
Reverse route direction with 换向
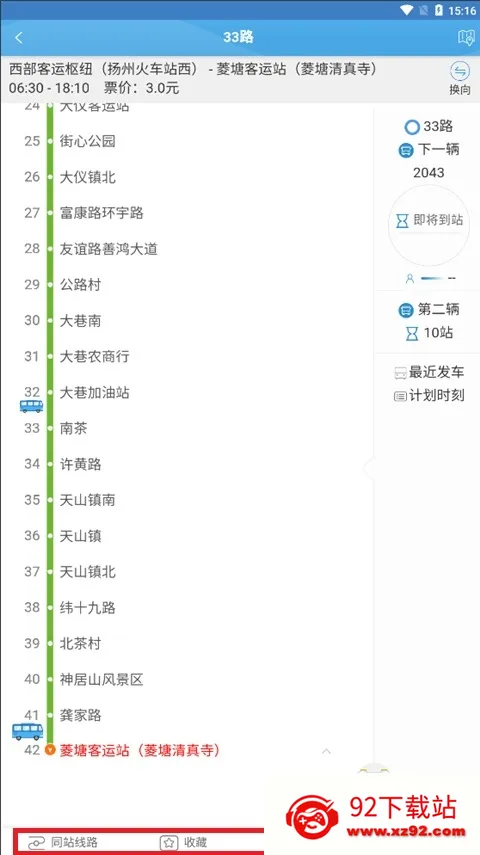[460, 79]
